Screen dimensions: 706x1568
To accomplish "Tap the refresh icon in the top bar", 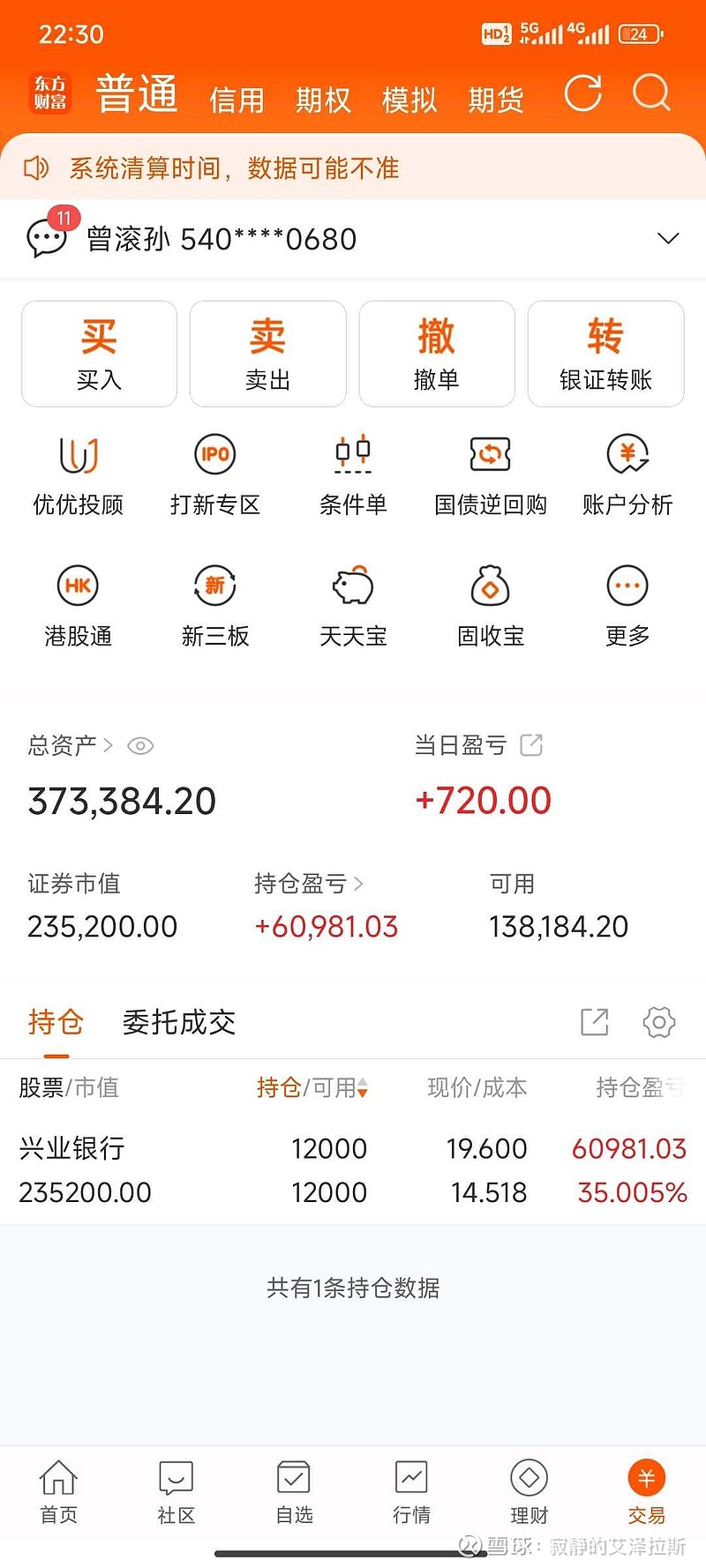I will (x=583, y=95).
